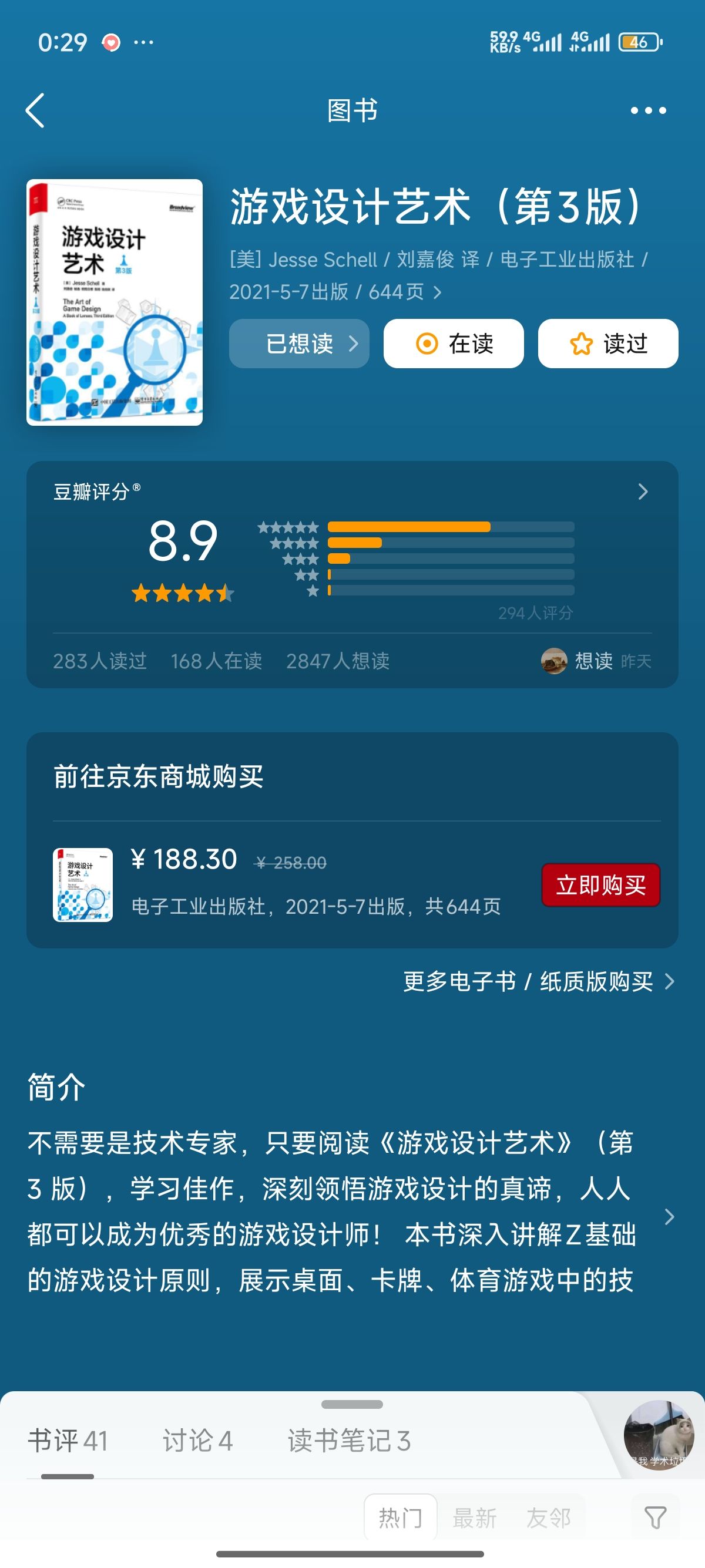This screenshot has width=705, height=1568.
Task: Show reviews from 友邻
Action: (549, 1517)
